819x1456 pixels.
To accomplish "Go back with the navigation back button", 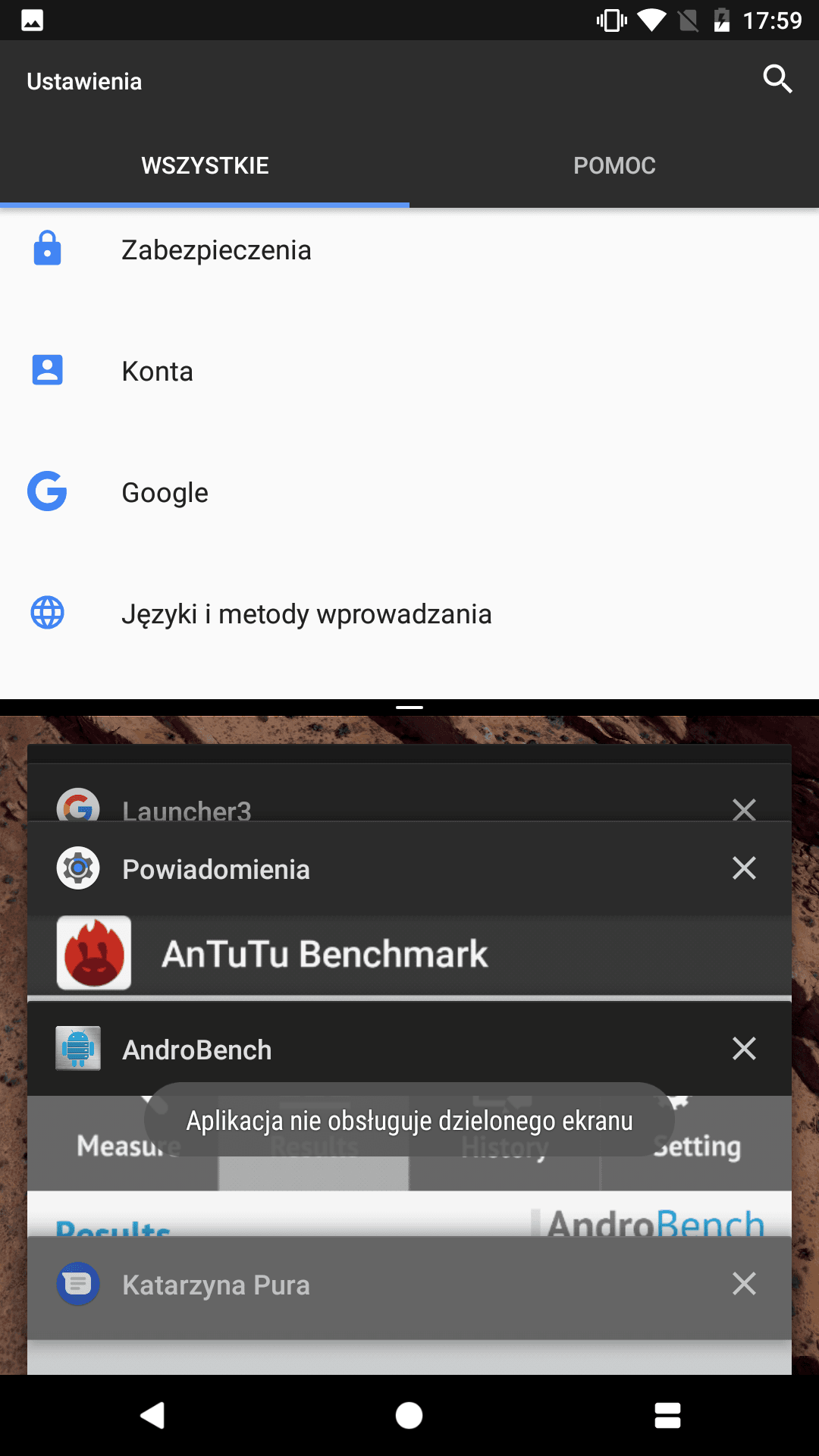I will click(152, 1415).
